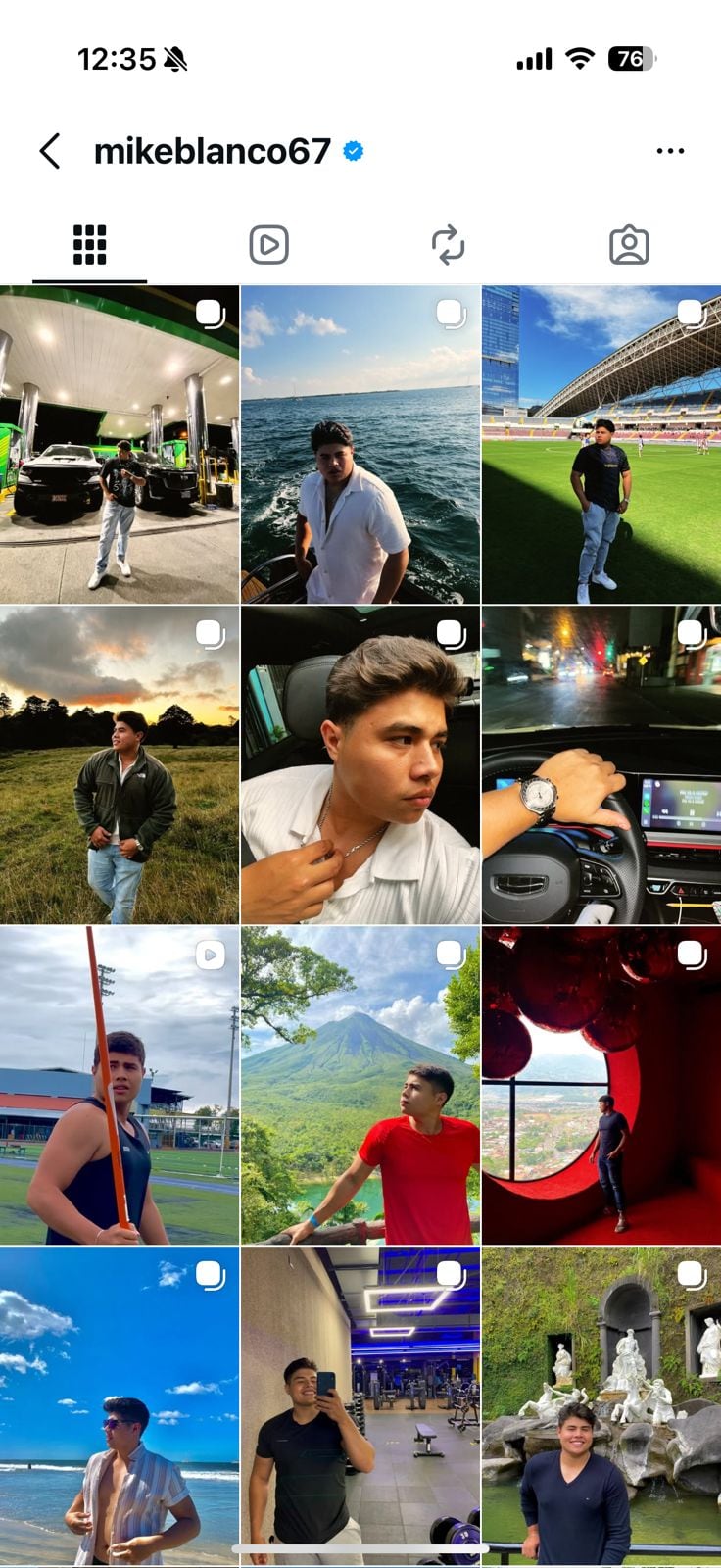Tap the carousel icon on the volcano hiking post
Image resolution: width=721 pixels, height=1568 pixels.
[449, 955]
